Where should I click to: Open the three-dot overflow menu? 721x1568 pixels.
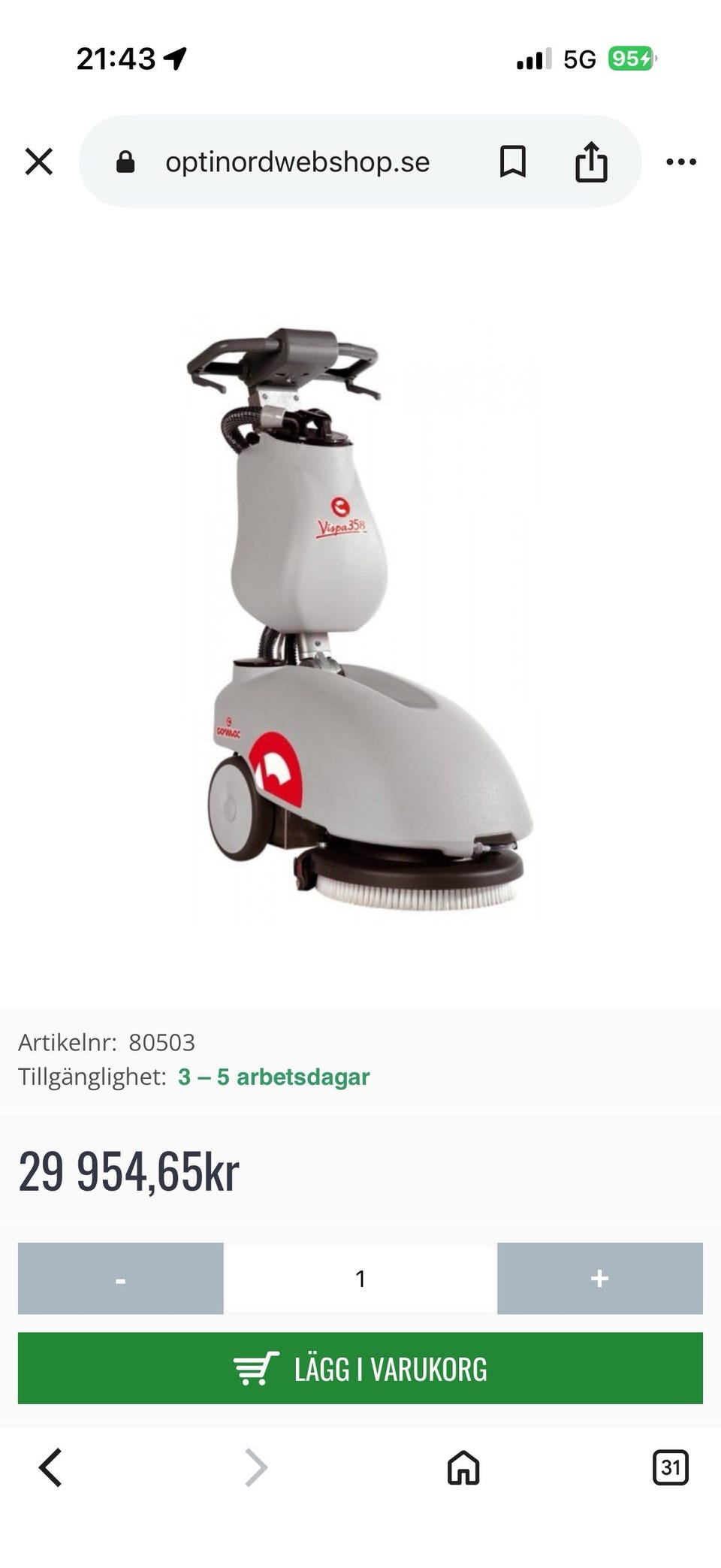click(682, 162)
